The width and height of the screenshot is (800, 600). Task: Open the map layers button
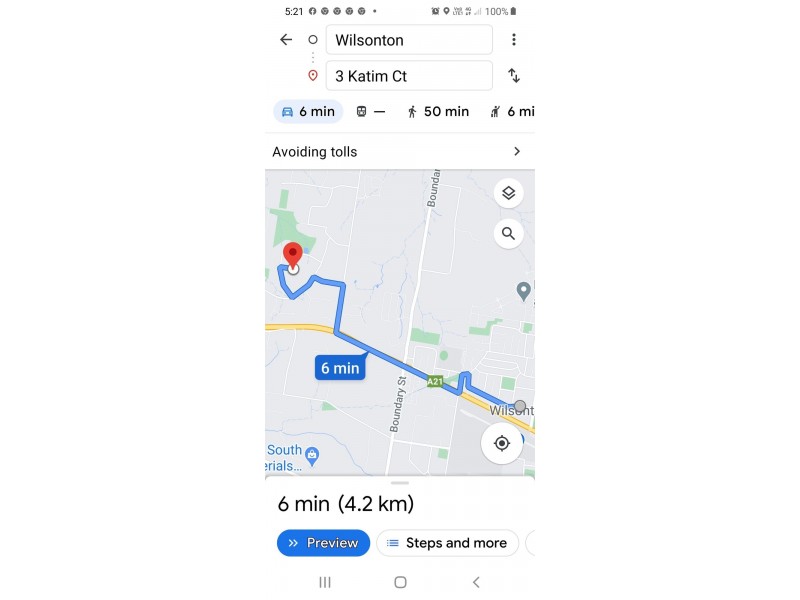508,193
